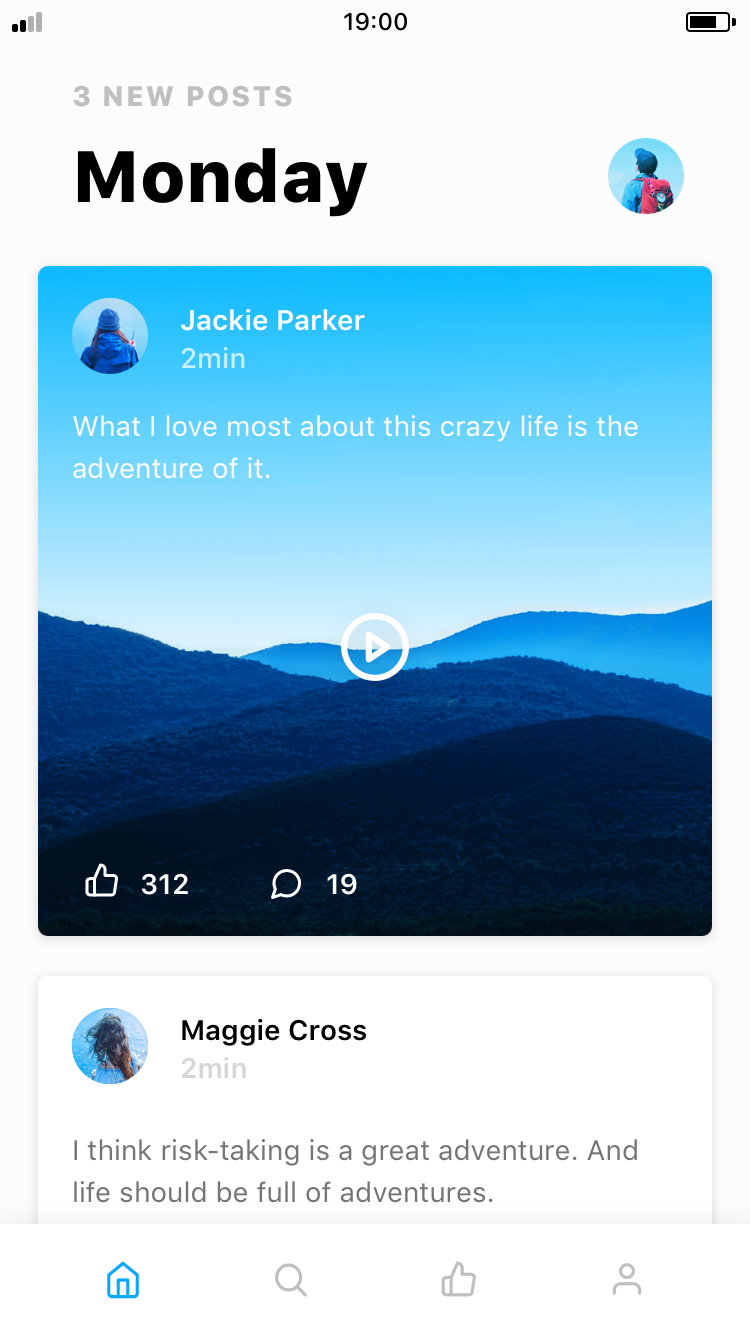View Jackie Parker's profile picture
The width and height of the screenshot is (750, 1334).
pos(110,336)
